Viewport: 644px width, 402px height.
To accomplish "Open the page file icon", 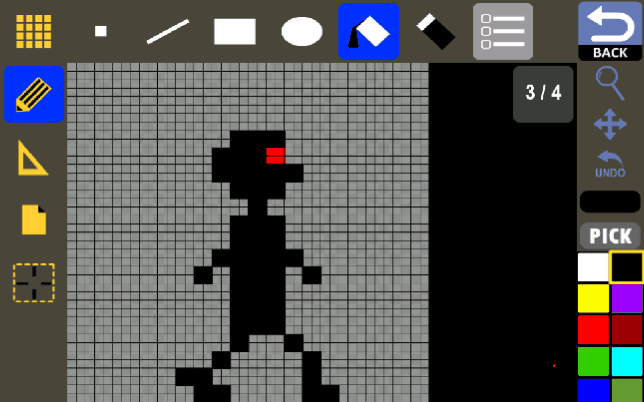I will (x=33, y=219).
